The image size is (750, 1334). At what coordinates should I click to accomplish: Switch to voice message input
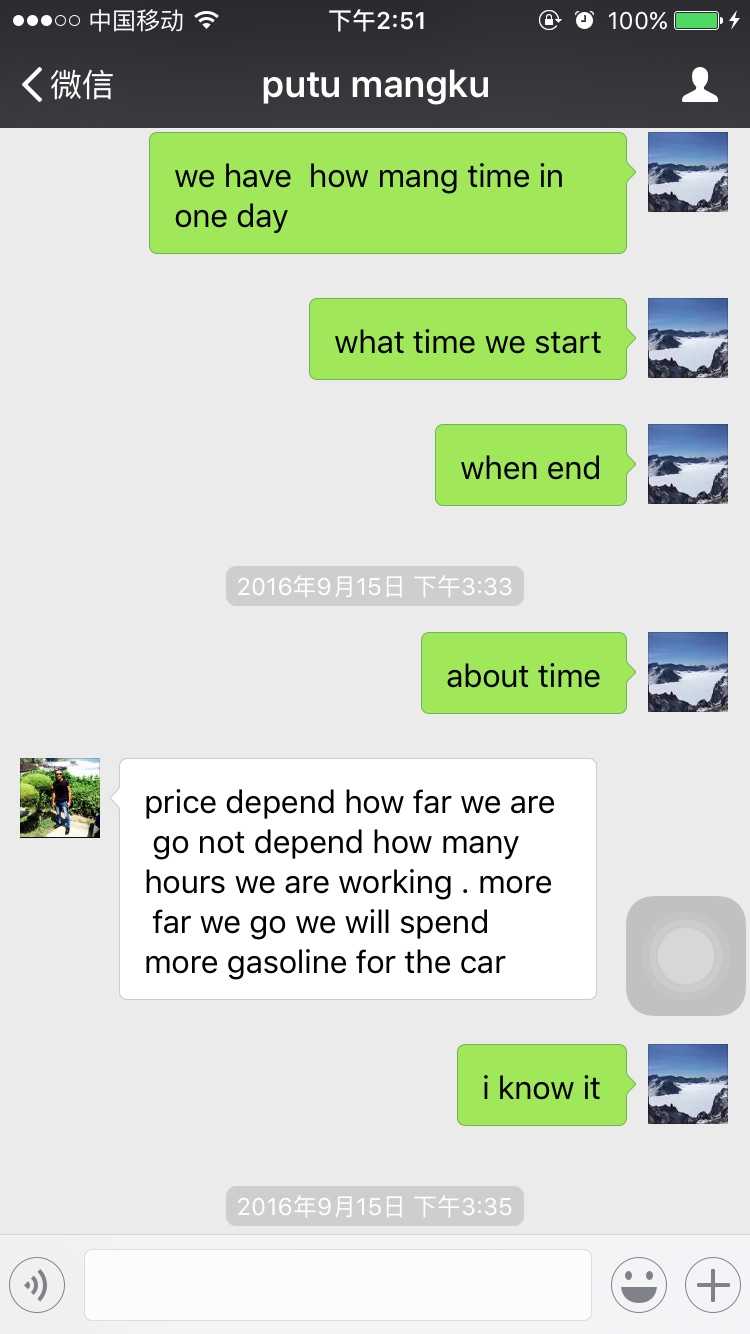[37, 1285]
